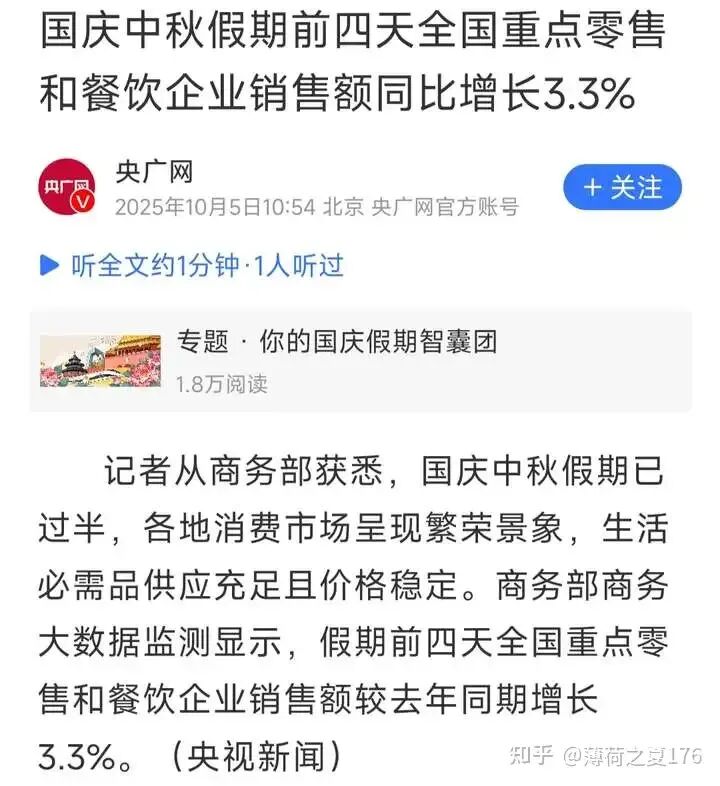The height and width of the screenshot is (786, 720).
Task: Open the 你的国庆假期智囊团 topic card
Action: (360, 360)
